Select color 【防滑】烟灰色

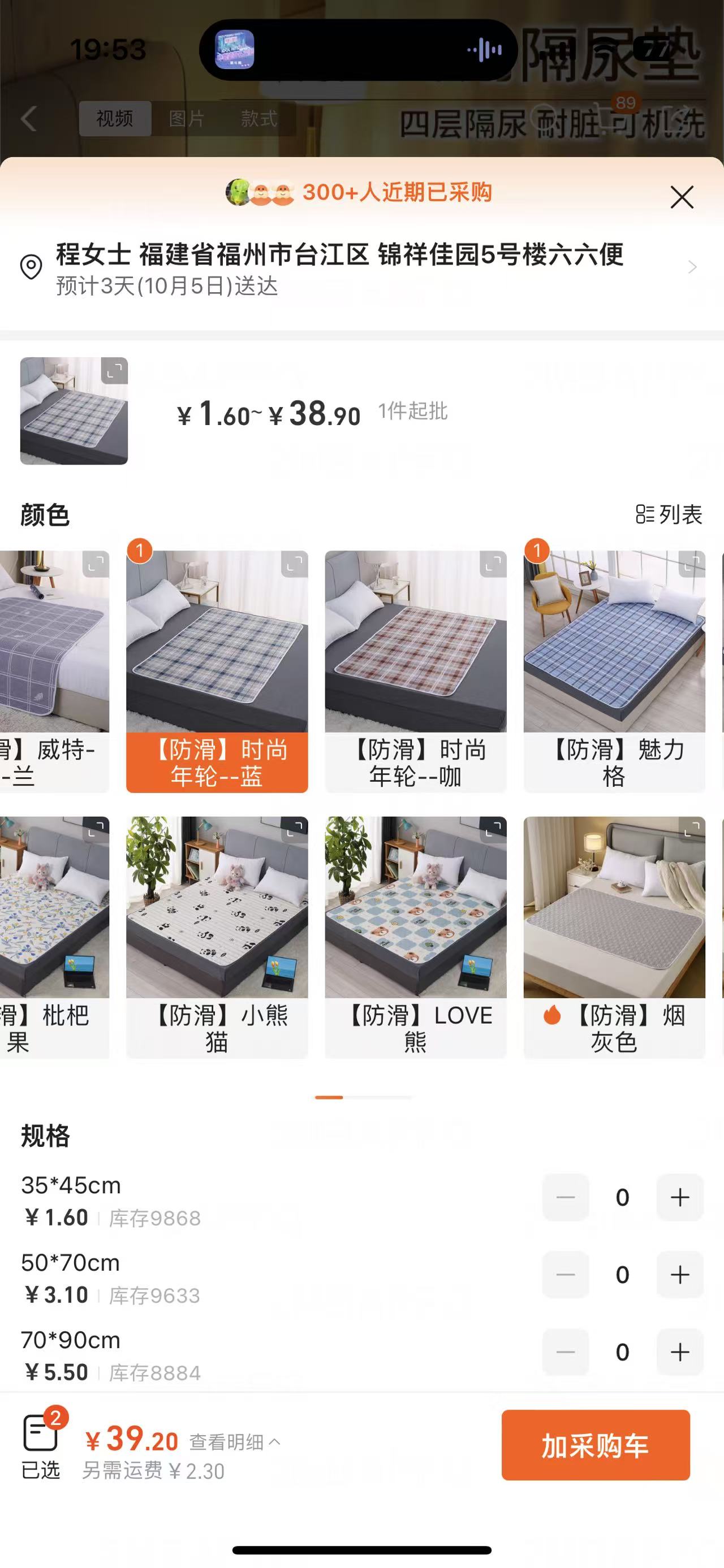pyautogui.click(x=614, y=936)
